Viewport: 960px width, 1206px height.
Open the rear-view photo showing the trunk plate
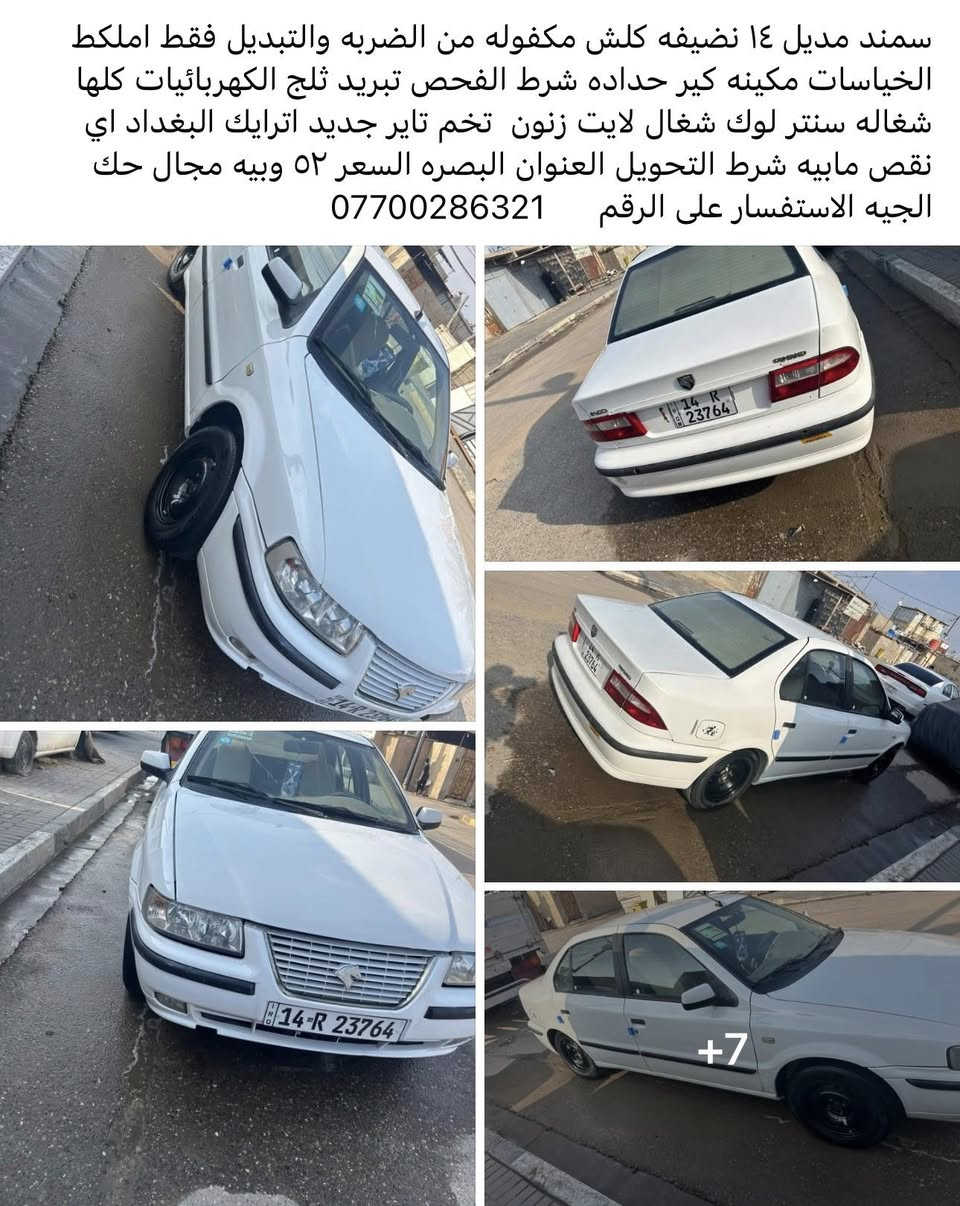[x=722, y=403]
